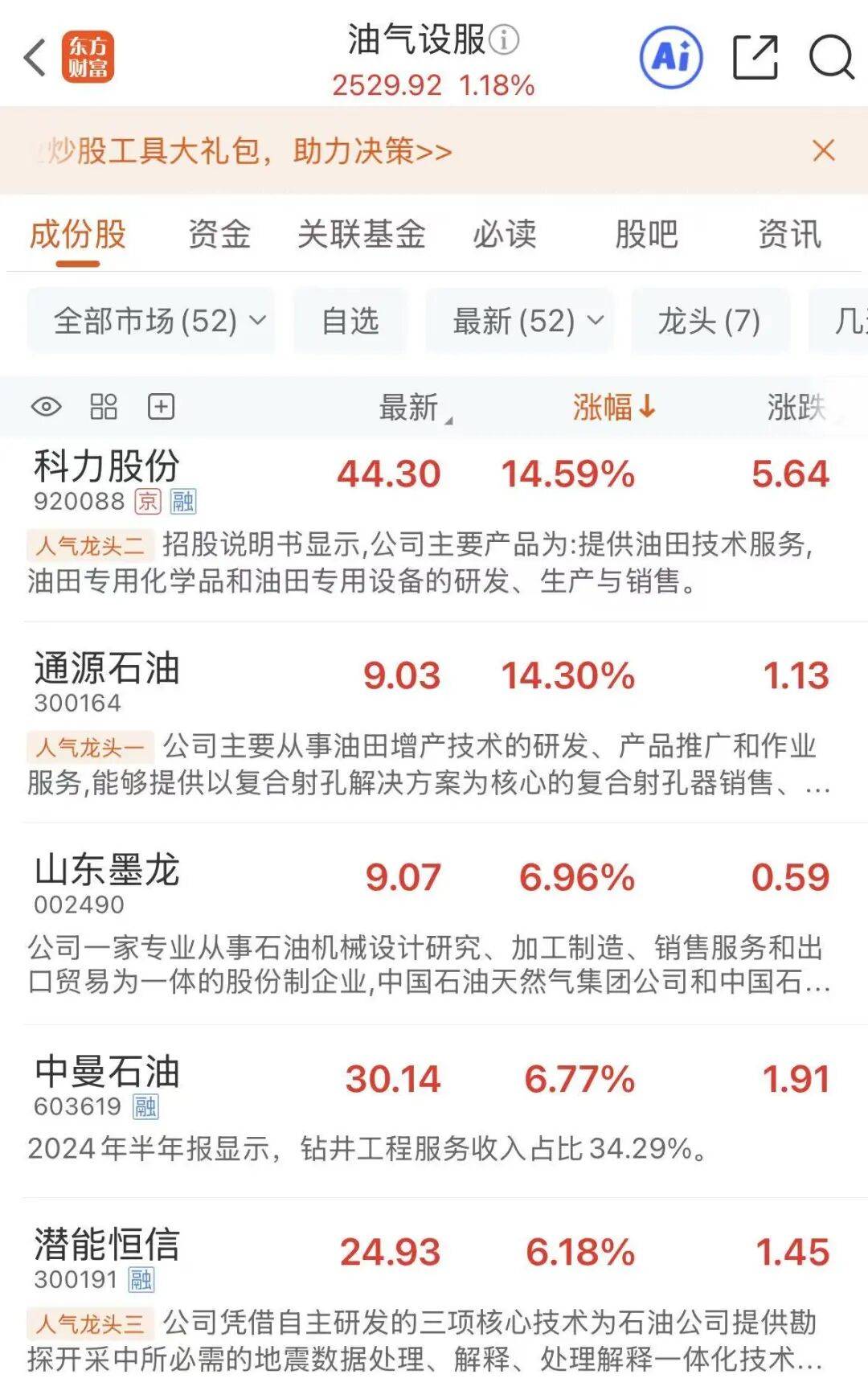The image size is (868, 1399).
Task: Open the 股吧 tab
Action: pos(645,235)
